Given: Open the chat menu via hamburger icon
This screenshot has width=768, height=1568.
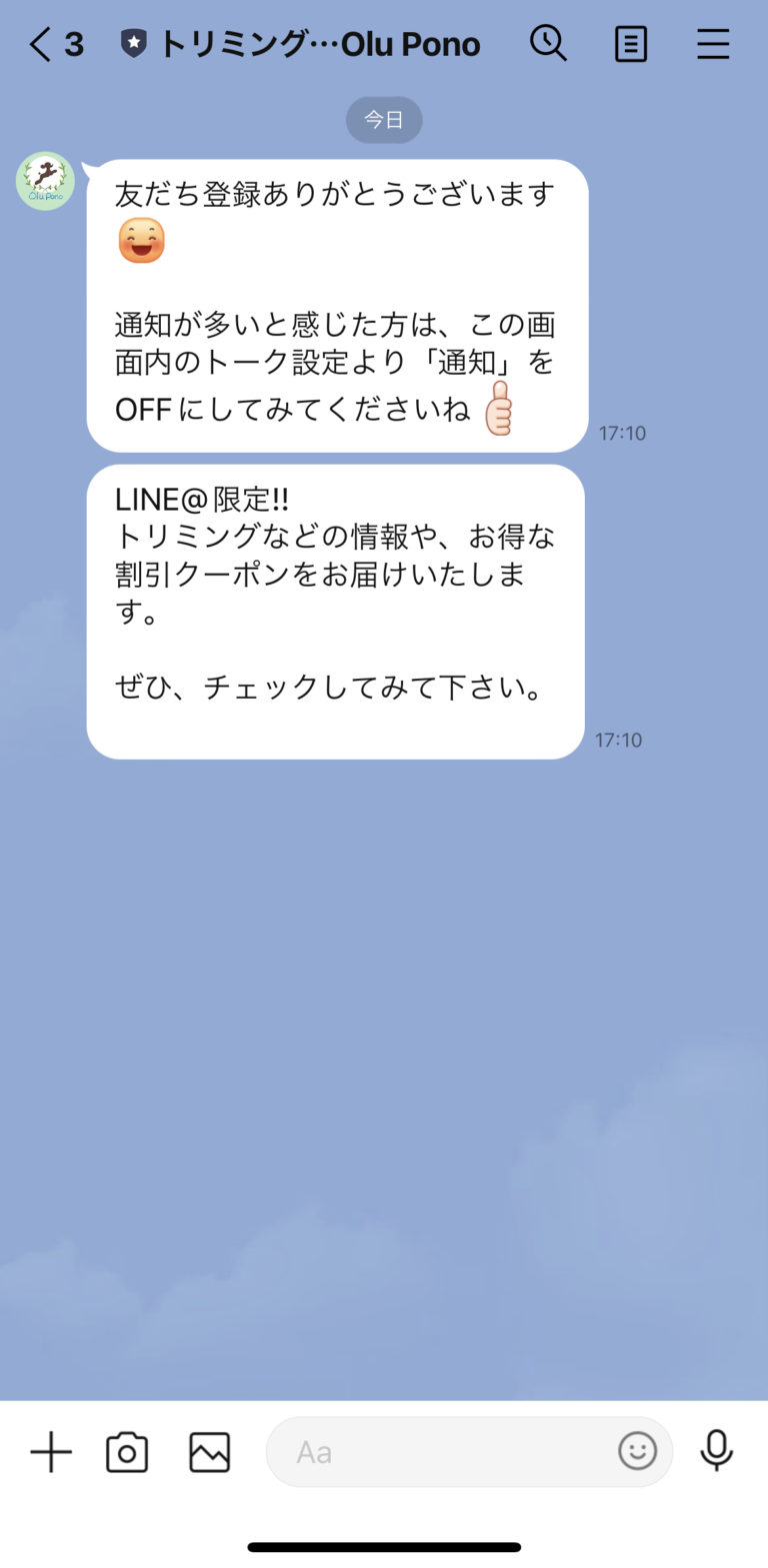Looking at the screenshot, I should tap(713, 43).
